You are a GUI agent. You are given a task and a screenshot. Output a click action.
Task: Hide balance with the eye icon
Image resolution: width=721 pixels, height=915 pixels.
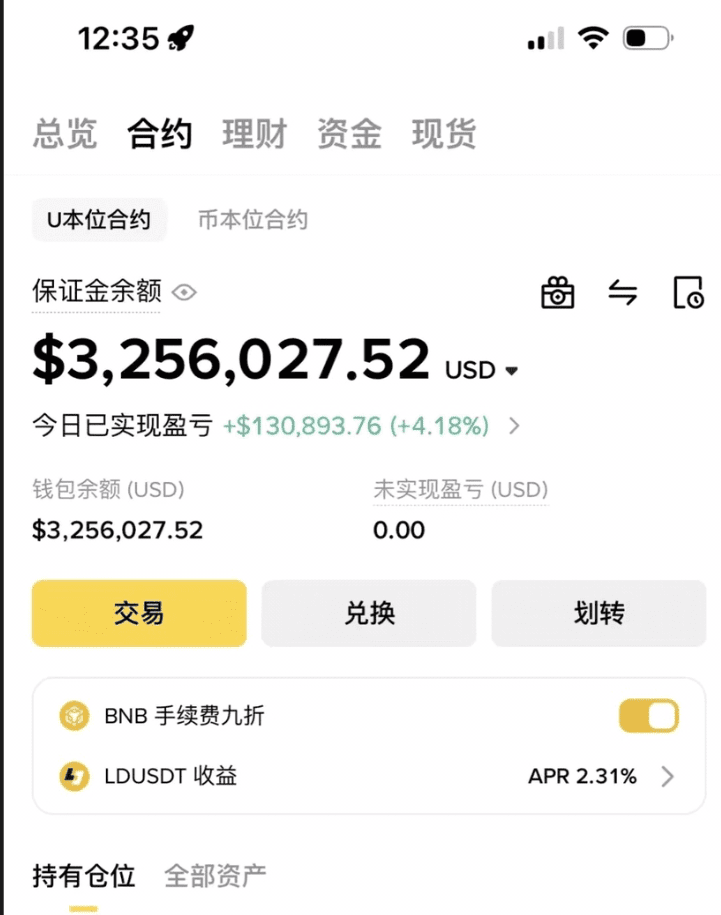click(184, 292)
